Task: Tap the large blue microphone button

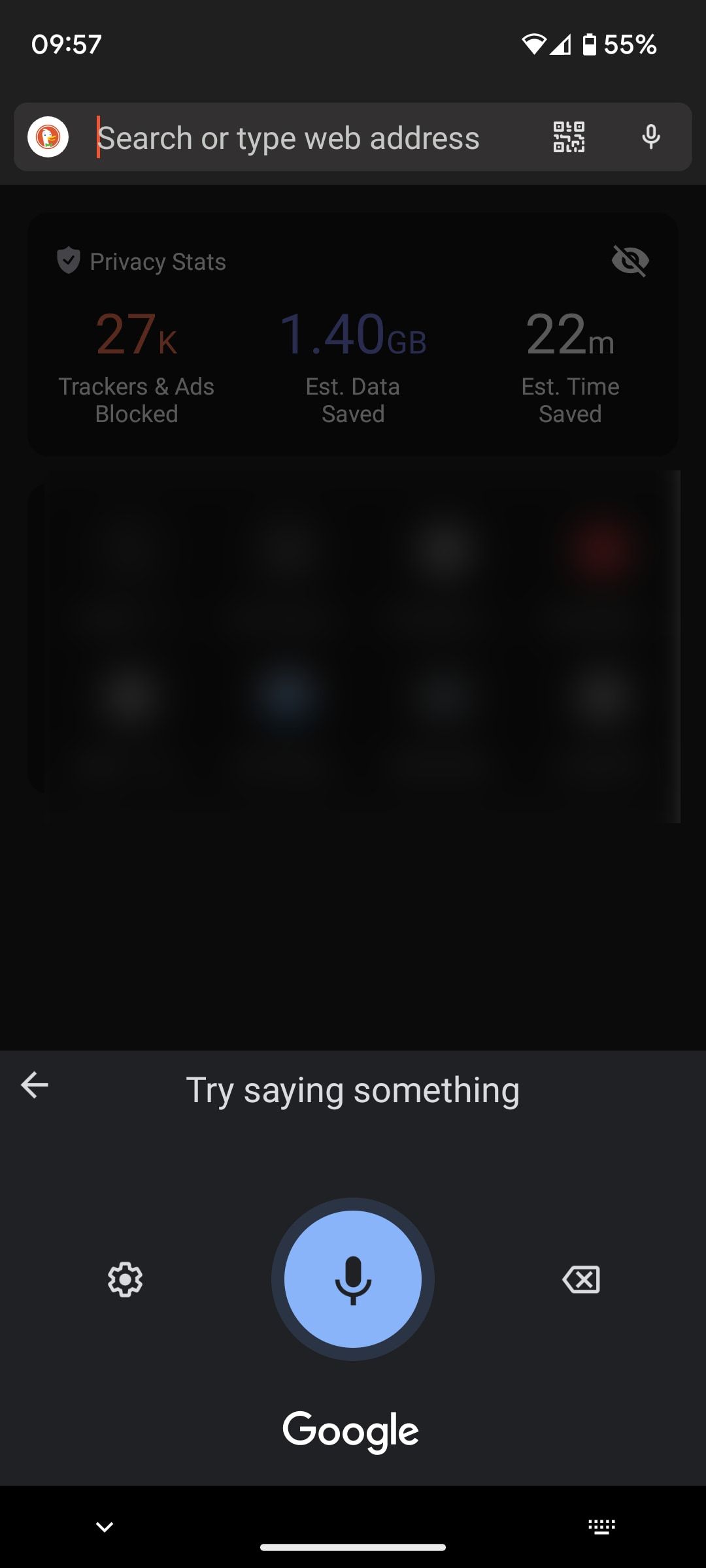Action: (352, 1280)
